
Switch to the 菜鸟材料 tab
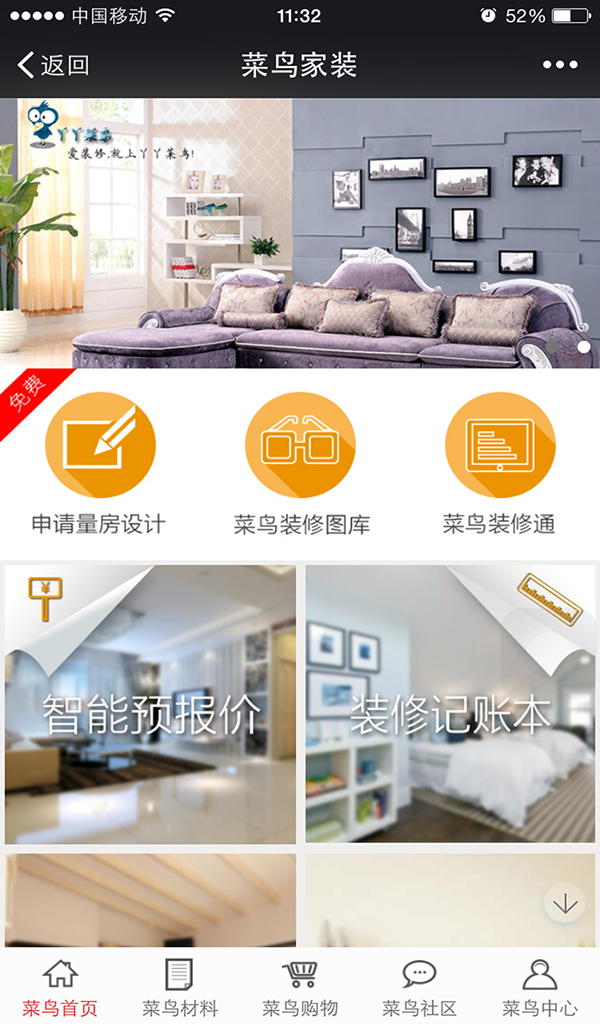point(180,987)
